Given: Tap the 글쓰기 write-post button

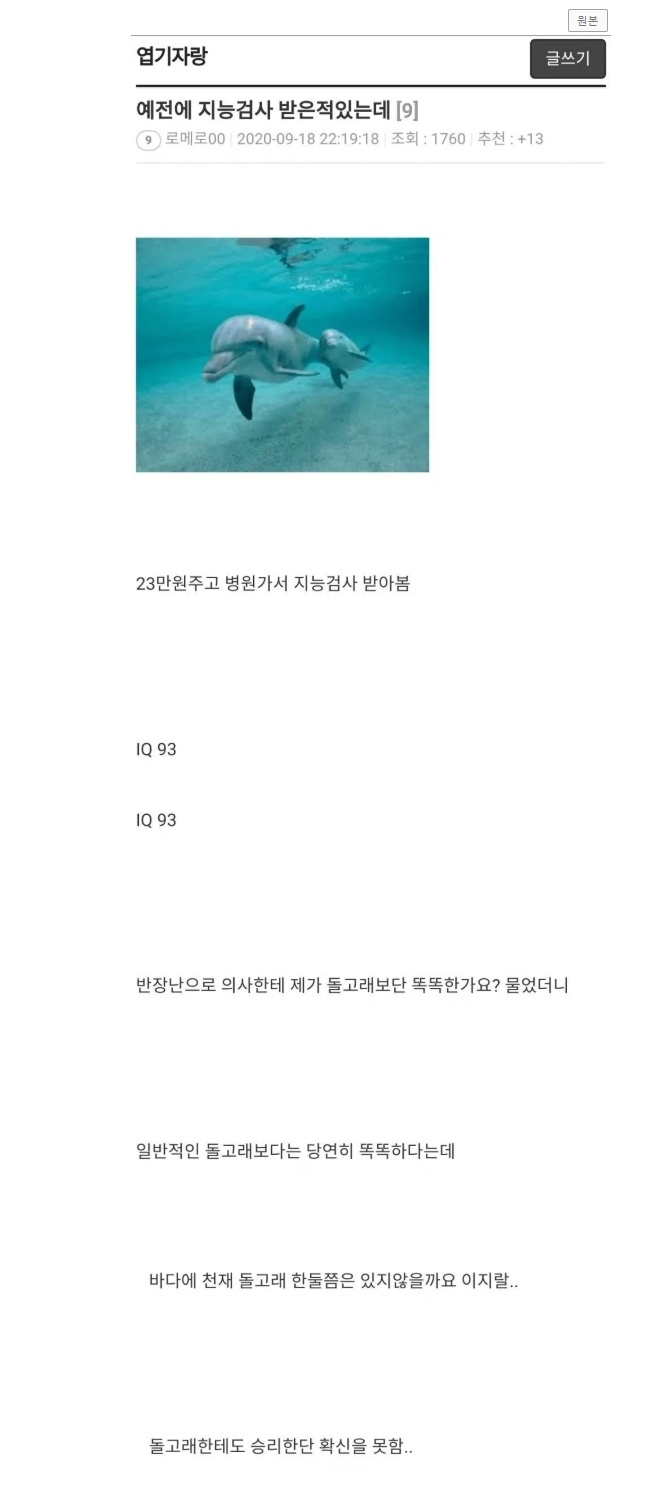Looking at the screenshot, I should 567,59.
